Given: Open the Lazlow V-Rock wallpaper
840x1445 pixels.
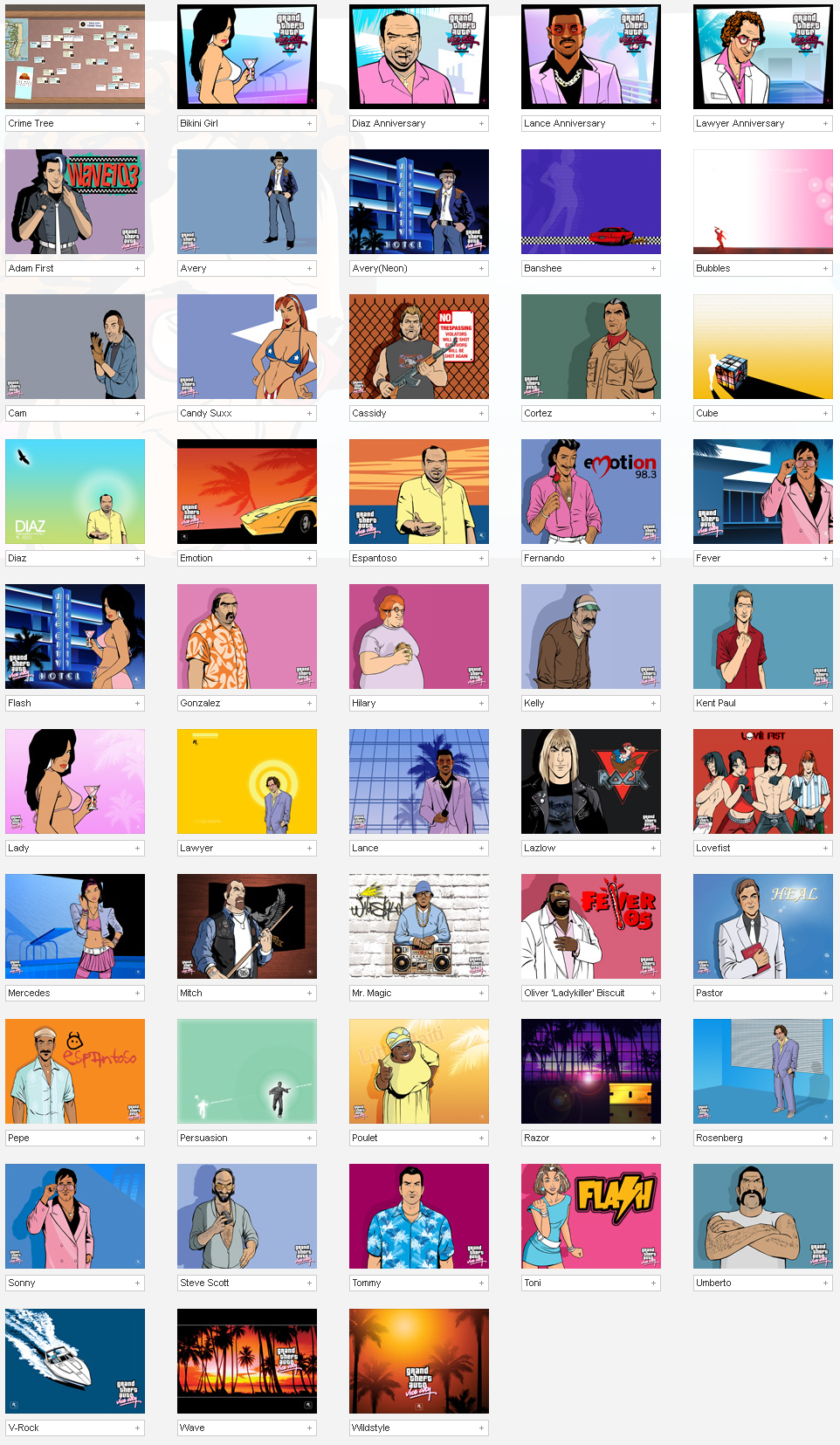Looking at the screenshot, I should (591, 781).
